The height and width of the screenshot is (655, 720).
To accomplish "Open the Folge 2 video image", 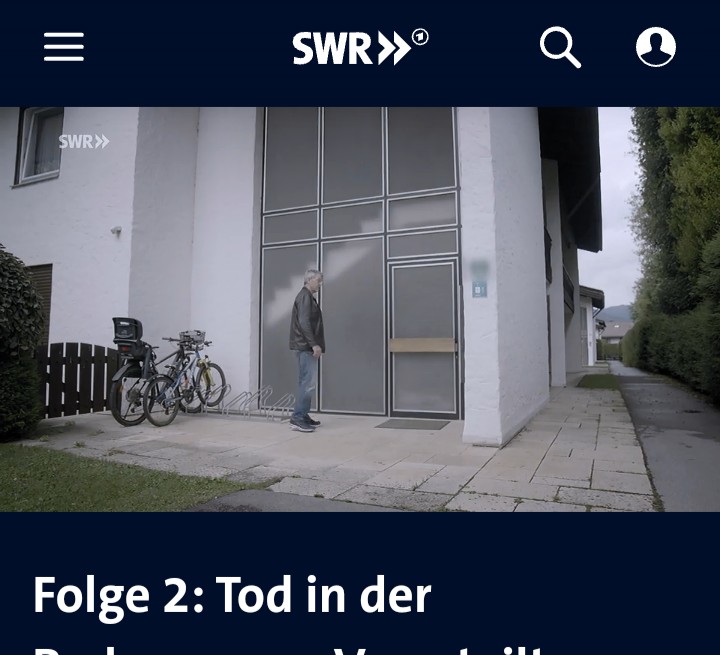I will [360, 310].
